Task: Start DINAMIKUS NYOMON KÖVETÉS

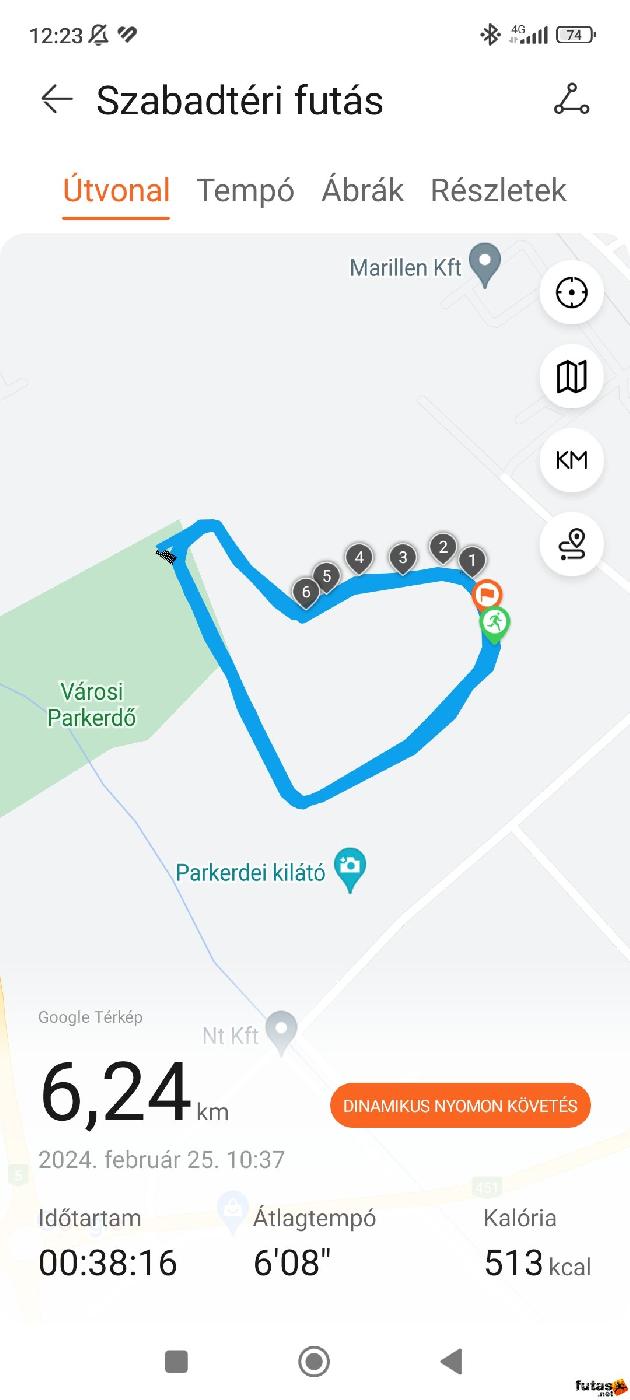Action: point(460,1106)
